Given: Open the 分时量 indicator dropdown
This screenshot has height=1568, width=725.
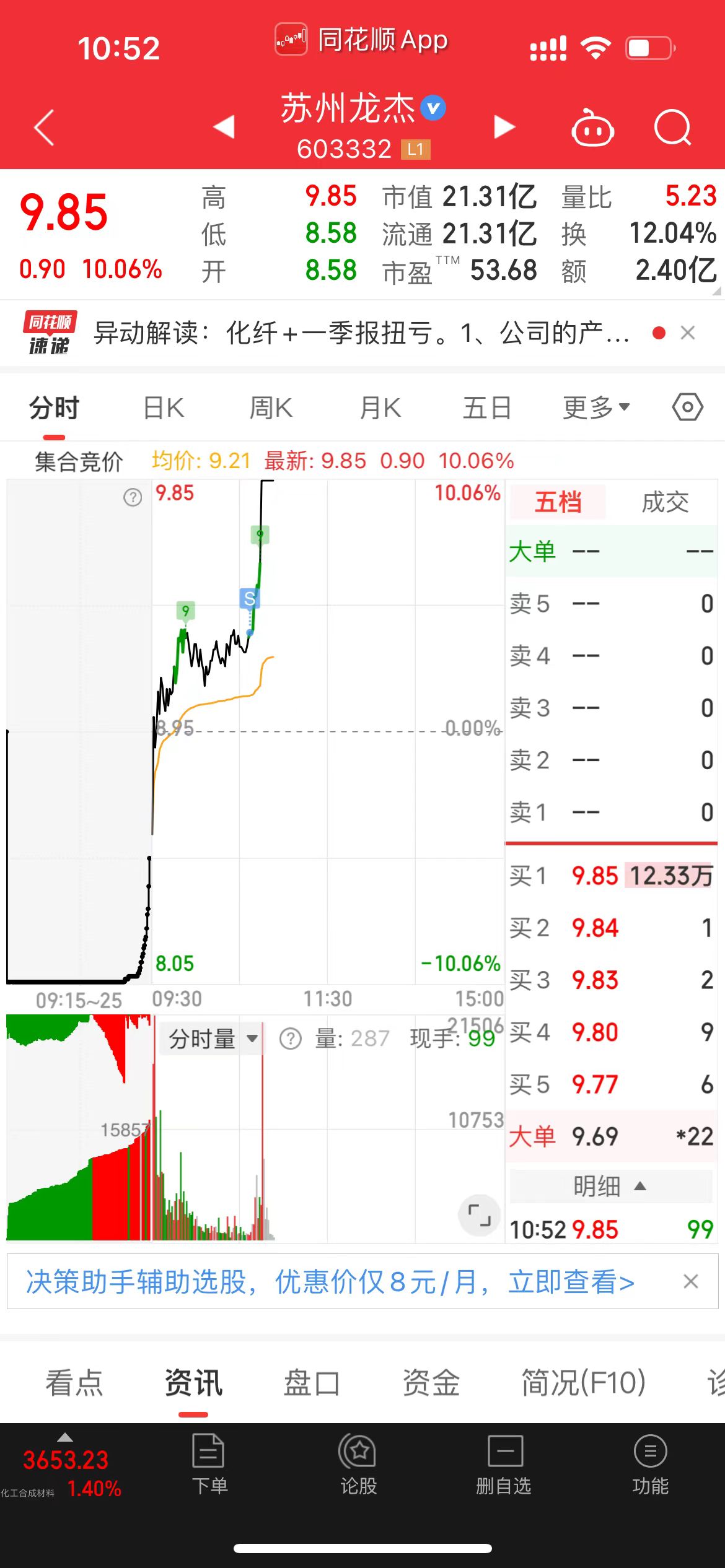Looking at the screenshot, I should point(213,1039).
